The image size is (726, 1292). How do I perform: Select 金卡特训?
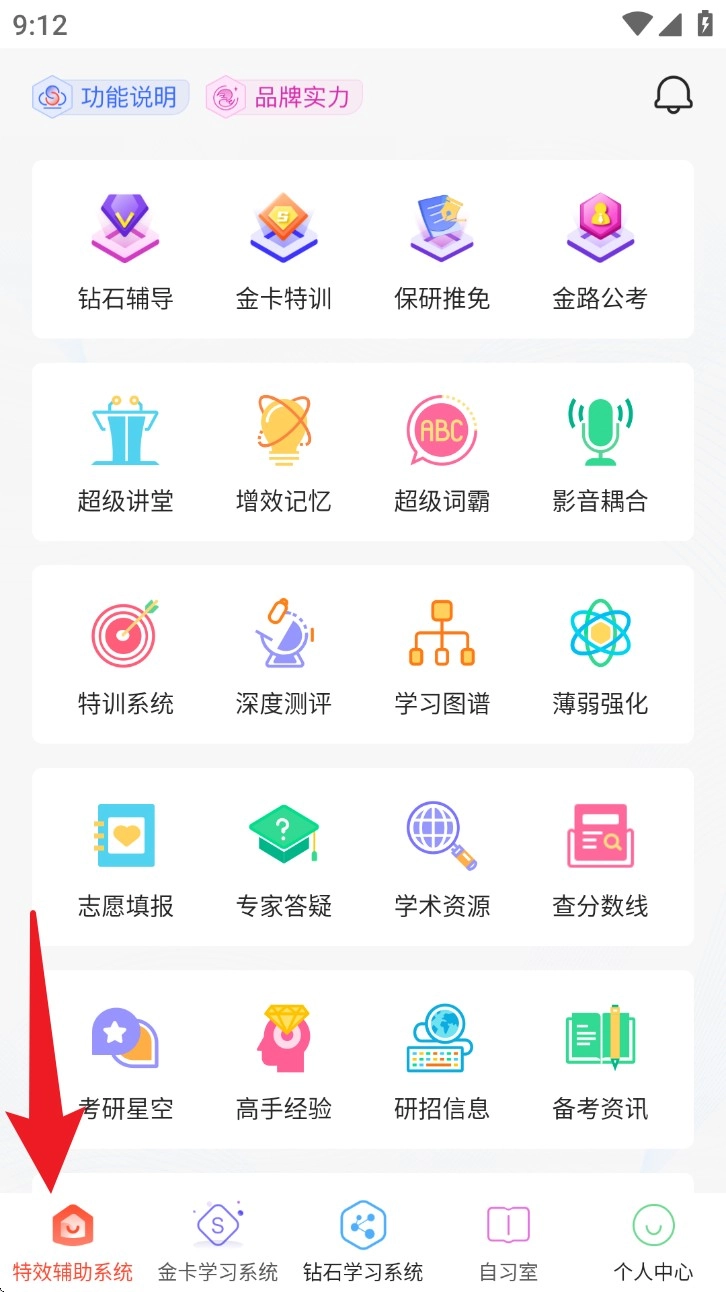point(284,252)
